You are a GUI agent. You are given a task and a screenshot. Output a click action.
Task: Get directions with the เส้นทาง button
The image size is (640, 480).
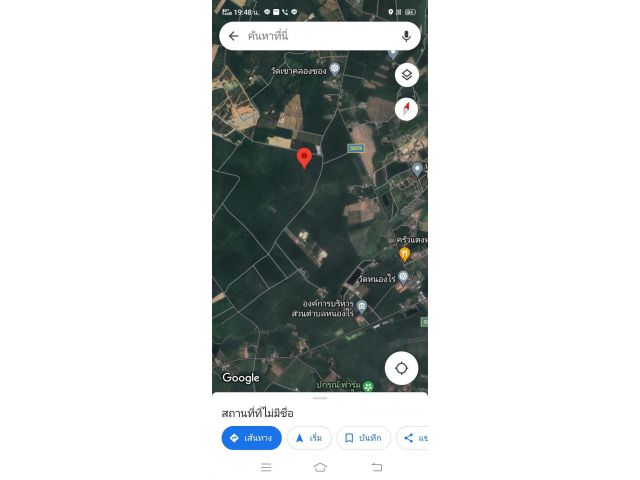coord(251,438)
